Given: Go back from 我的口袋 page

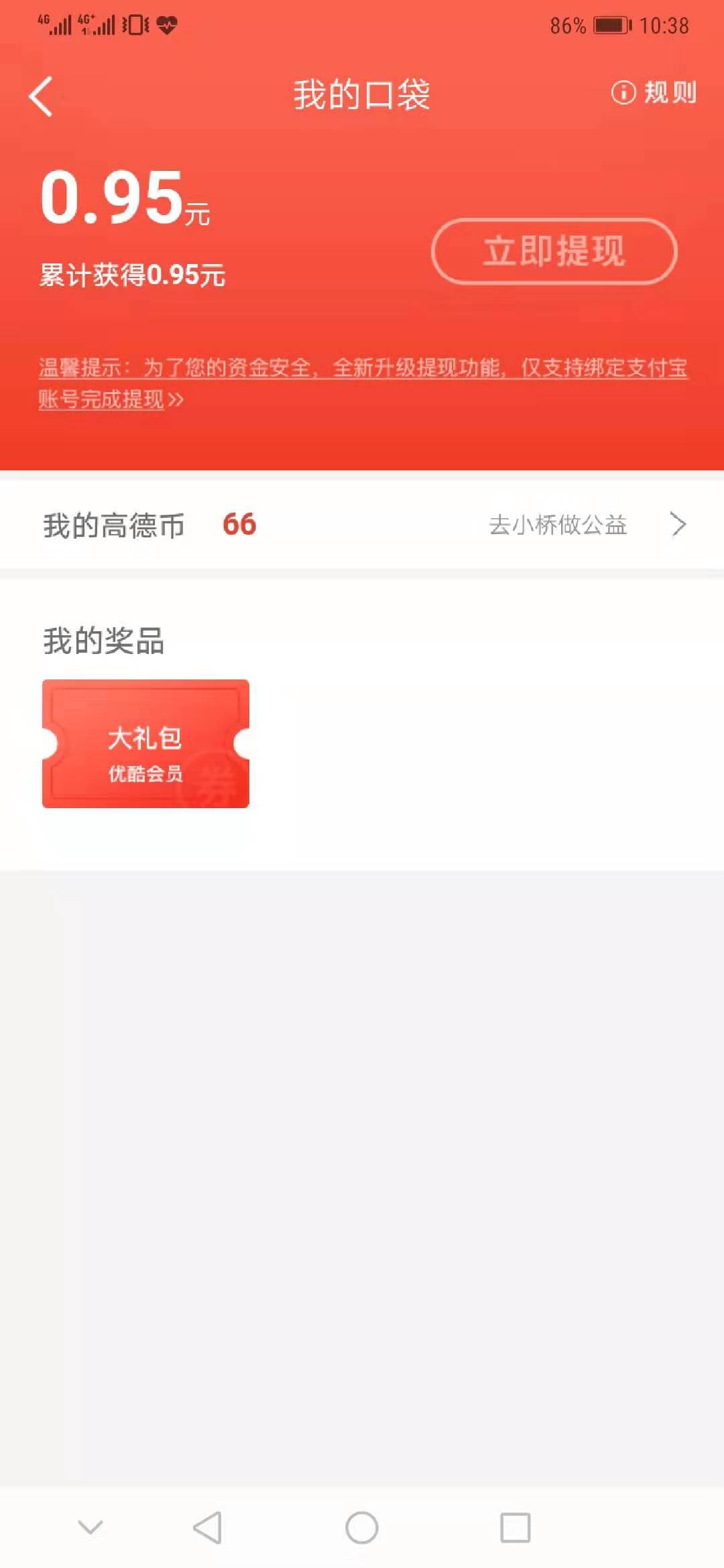Looking at the screenshot, I should pos(42,96).
